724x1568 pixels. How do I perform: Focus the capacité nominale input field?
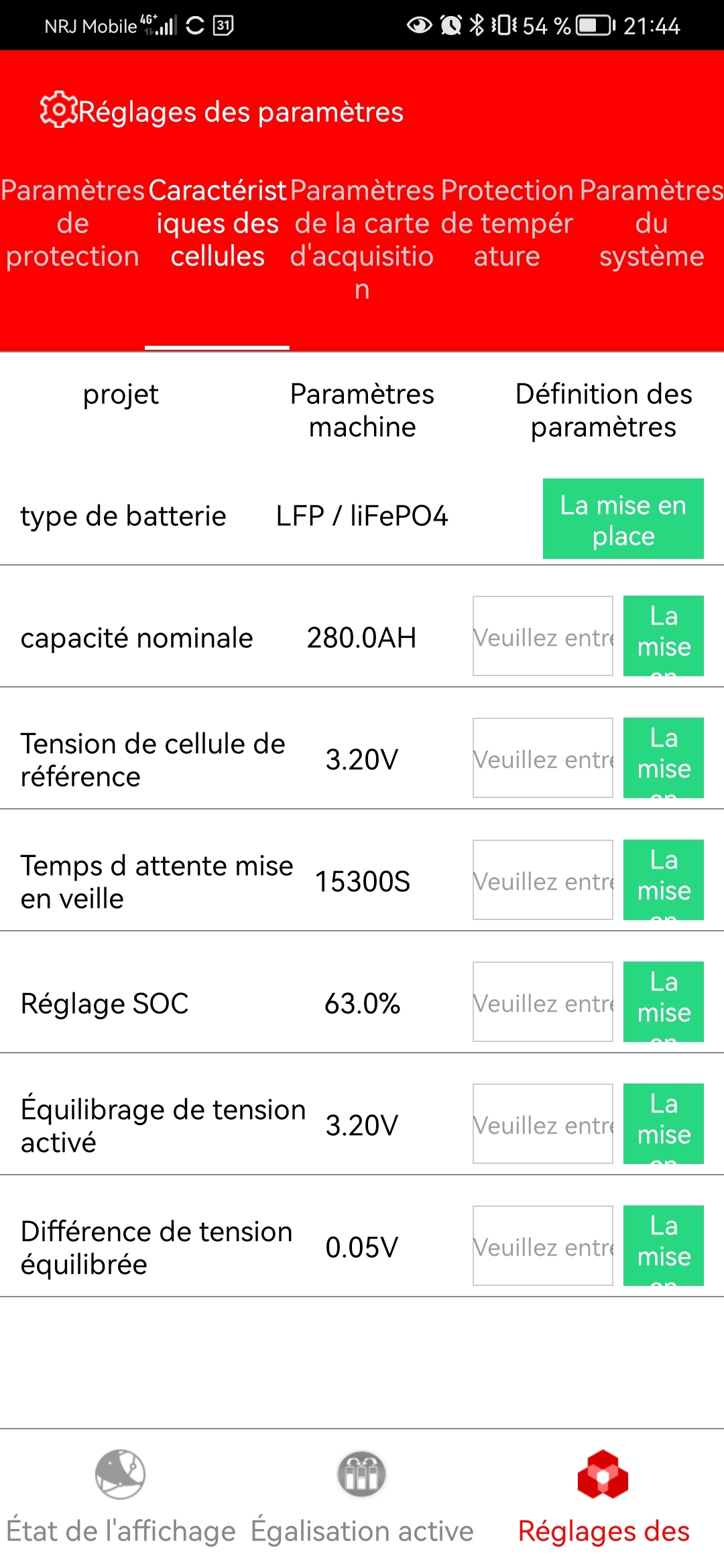pos(542,637)
